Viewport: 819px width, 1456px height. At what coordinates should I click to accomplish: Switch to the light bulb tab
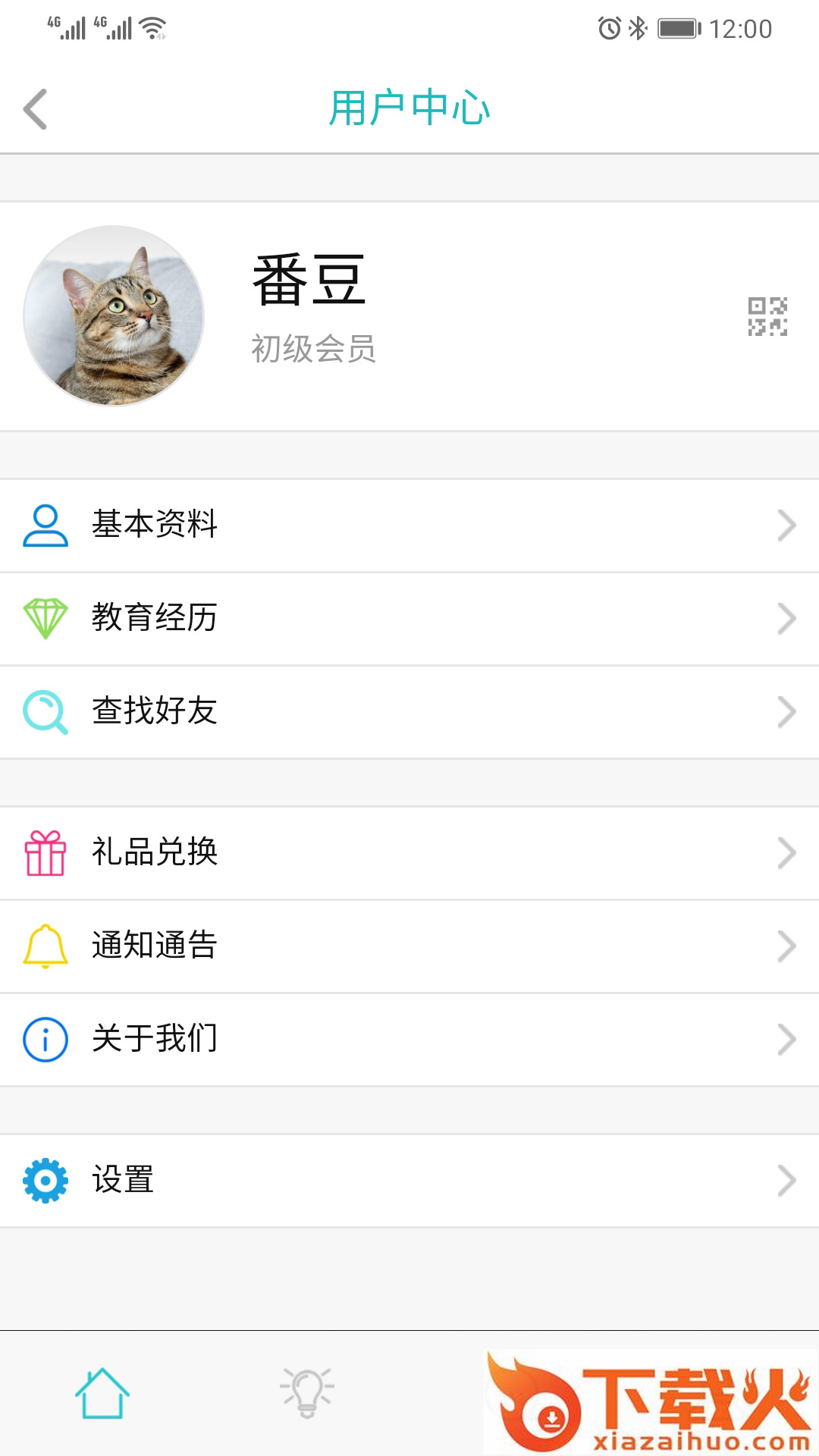tap(307, 1393)
